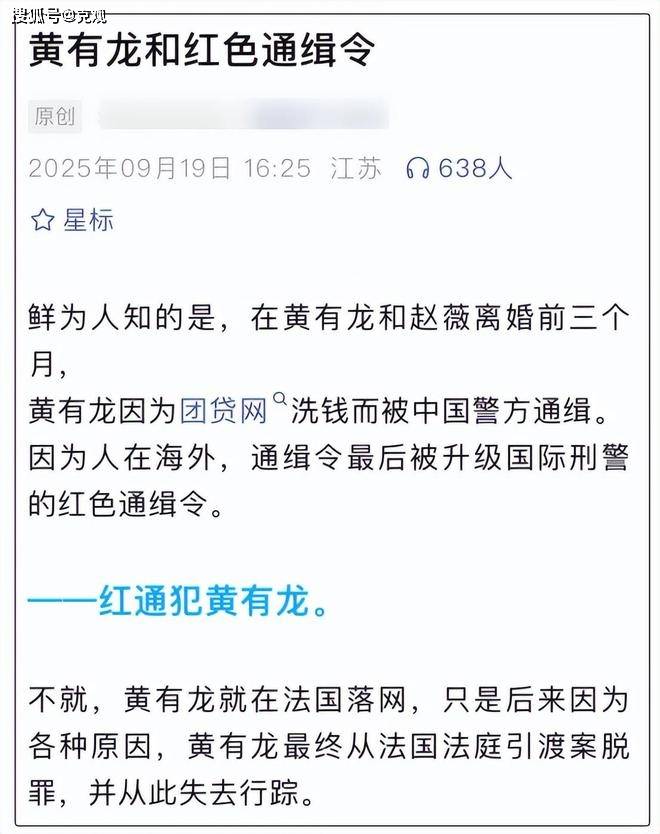Open the 团贷网 search link
This screenshot has height=834, width=660.
[224, 411]
